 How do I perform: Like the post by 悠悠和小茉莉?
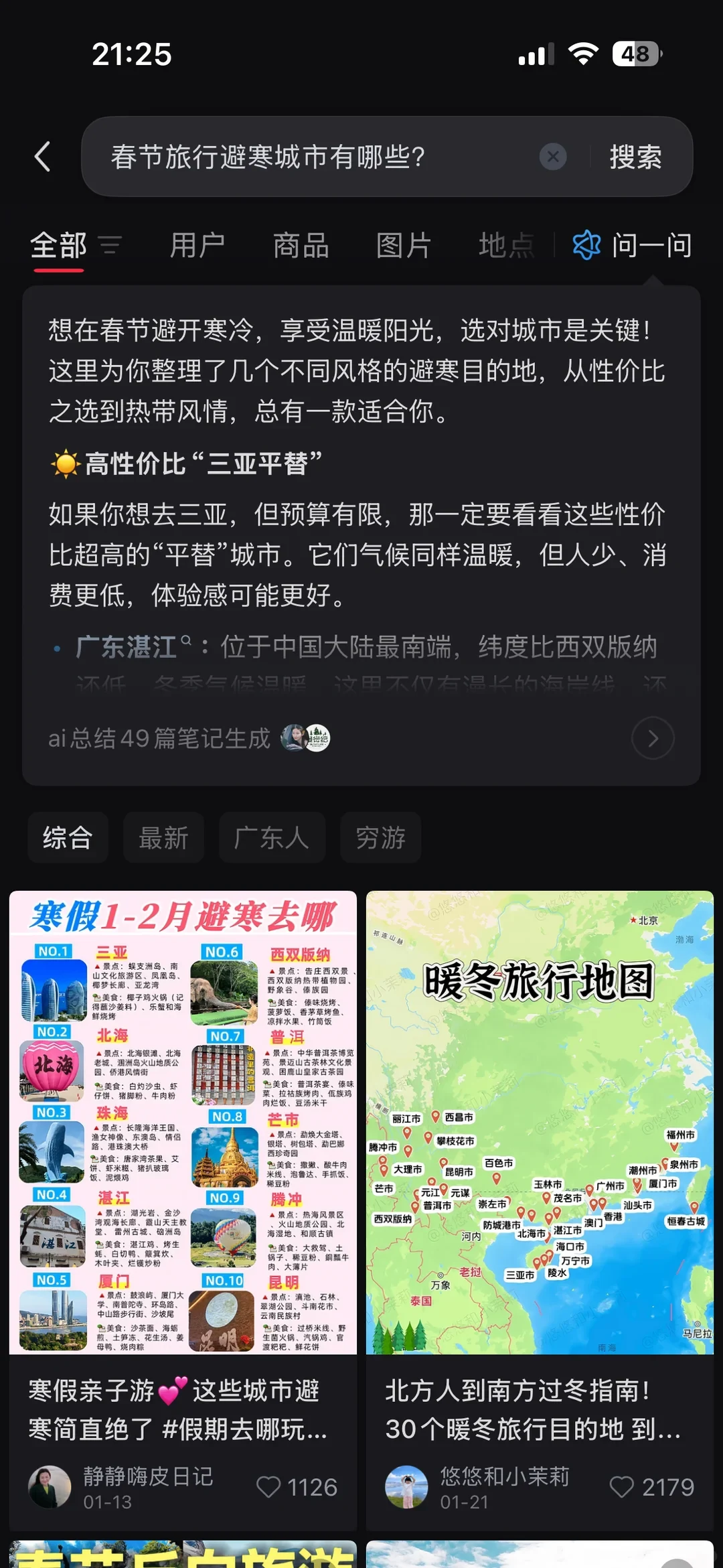click(622, 1487)
